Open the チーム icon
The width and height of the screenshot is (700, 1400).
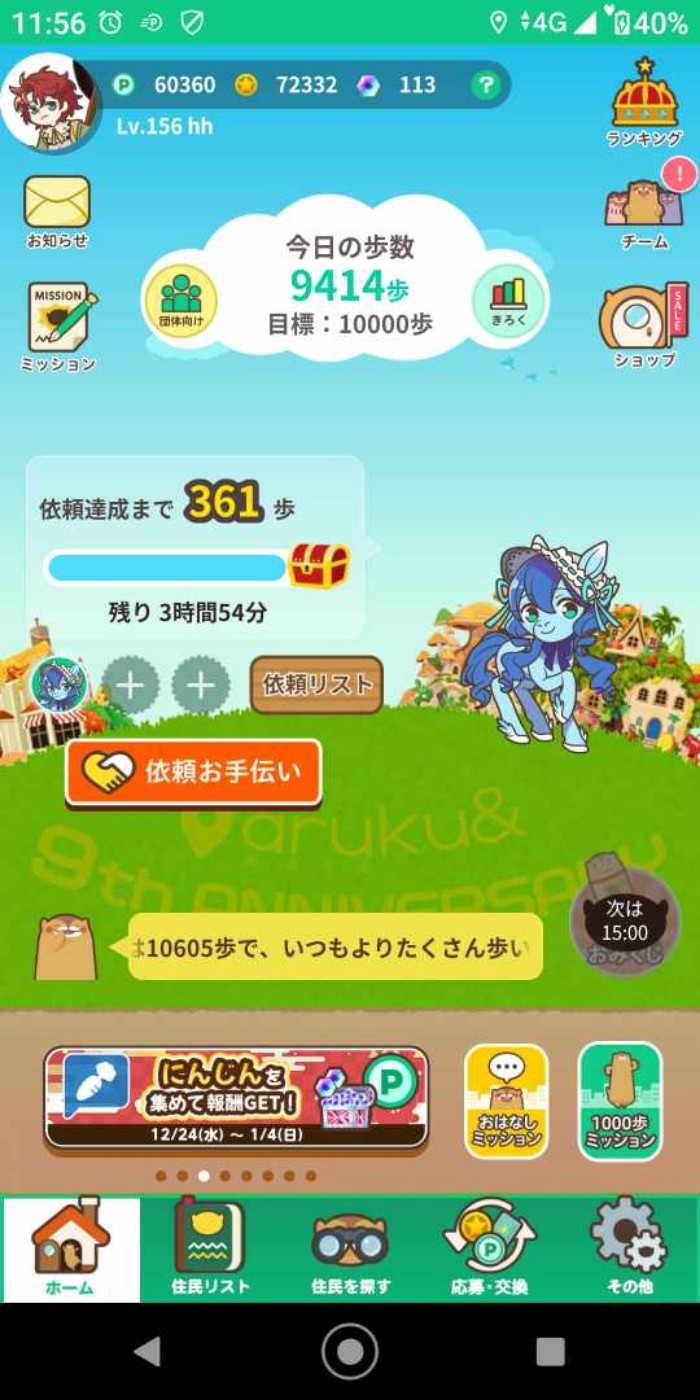coord(645,205)
